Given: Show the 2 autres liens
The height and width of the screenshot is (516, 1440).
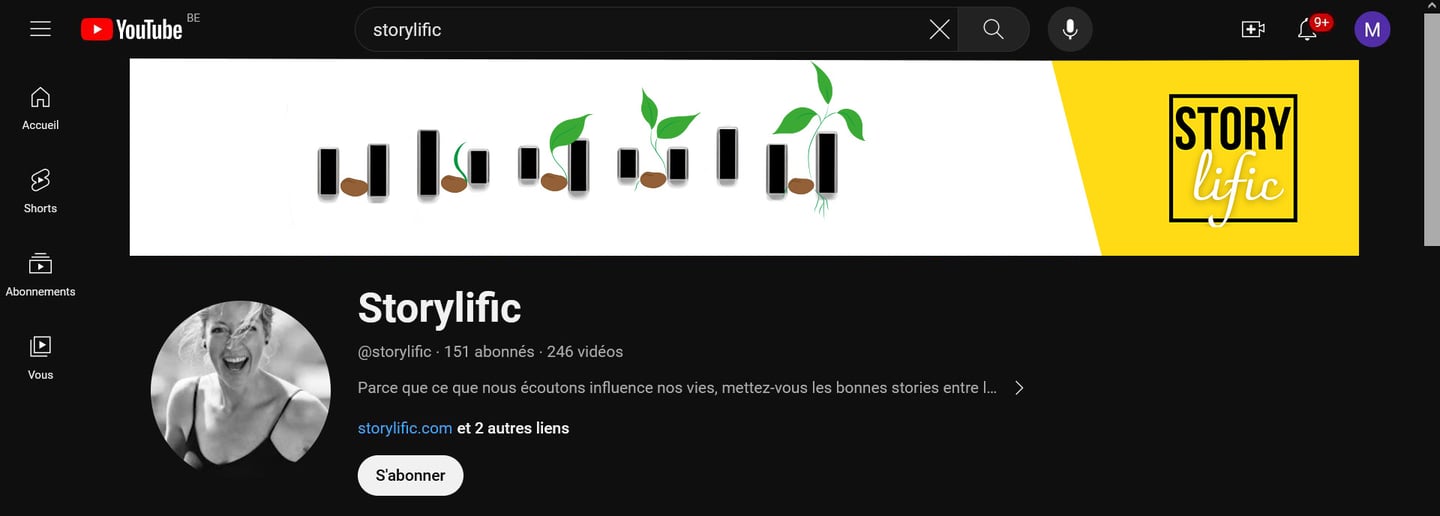Looking at the screenshot, I should 513,428.
